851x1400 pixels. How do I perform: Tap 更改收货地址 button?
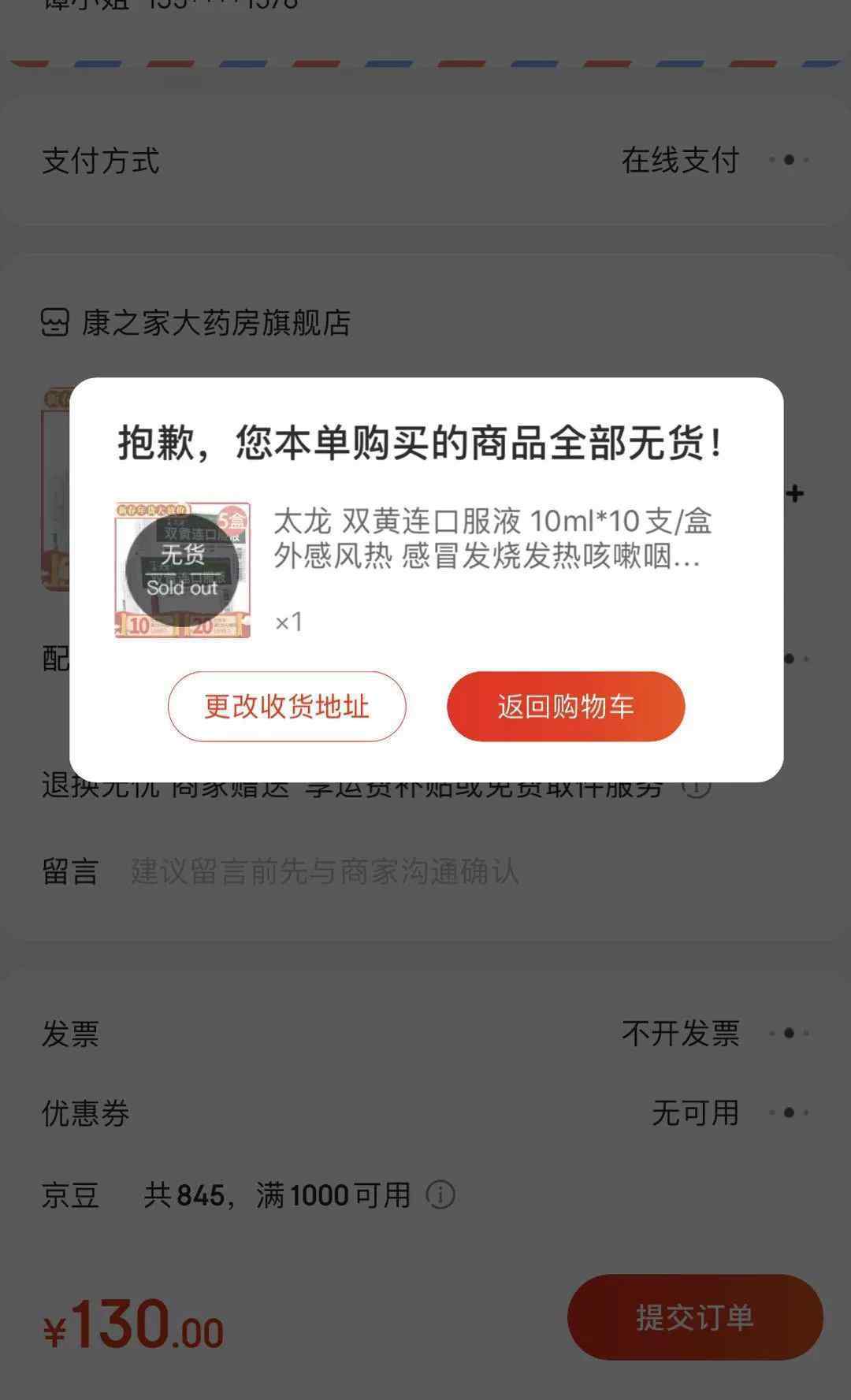pos(287,707)
